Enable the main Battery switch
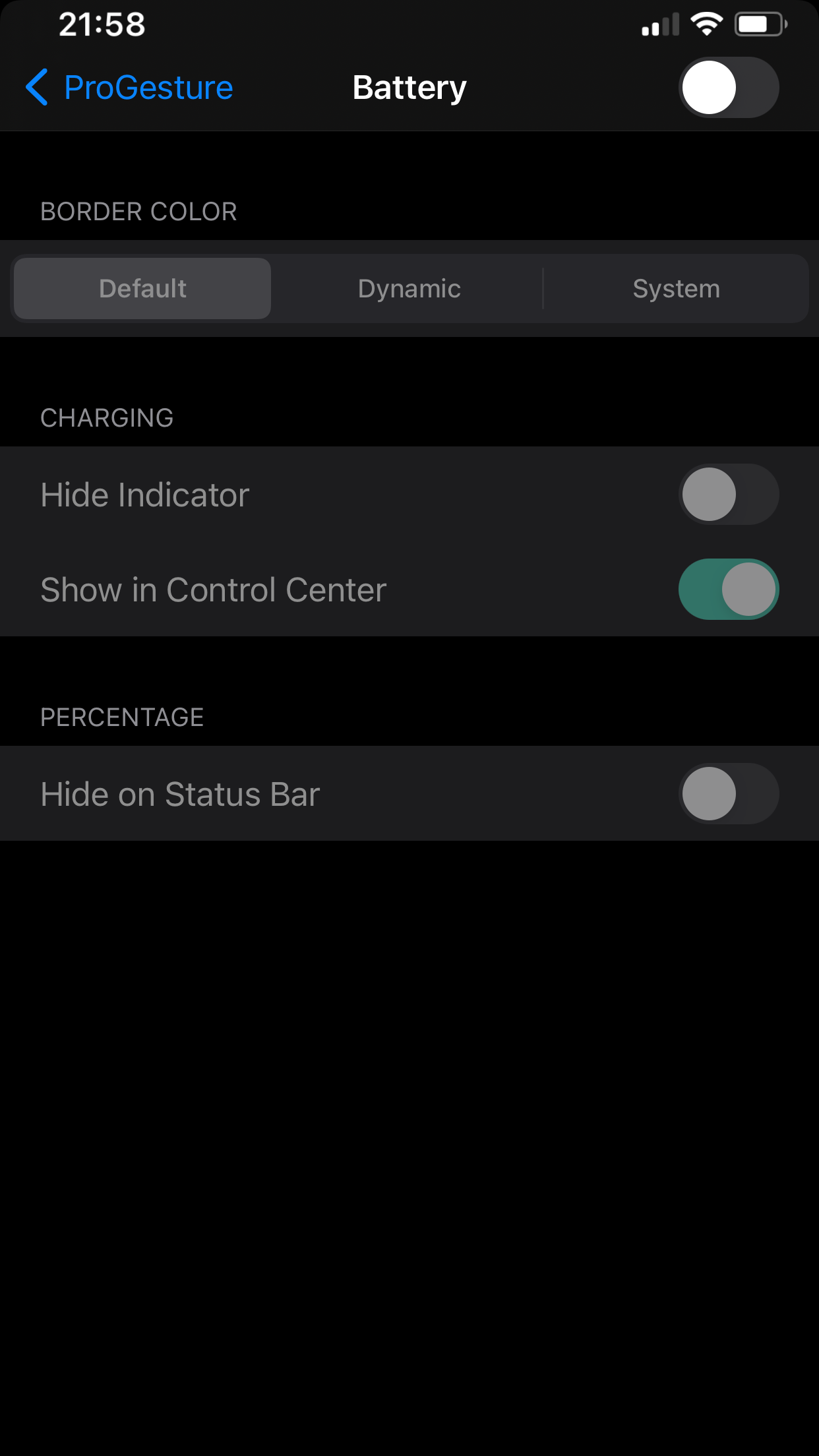Image resolution: width=819 pixels, height=1456 pixels. 729,88
